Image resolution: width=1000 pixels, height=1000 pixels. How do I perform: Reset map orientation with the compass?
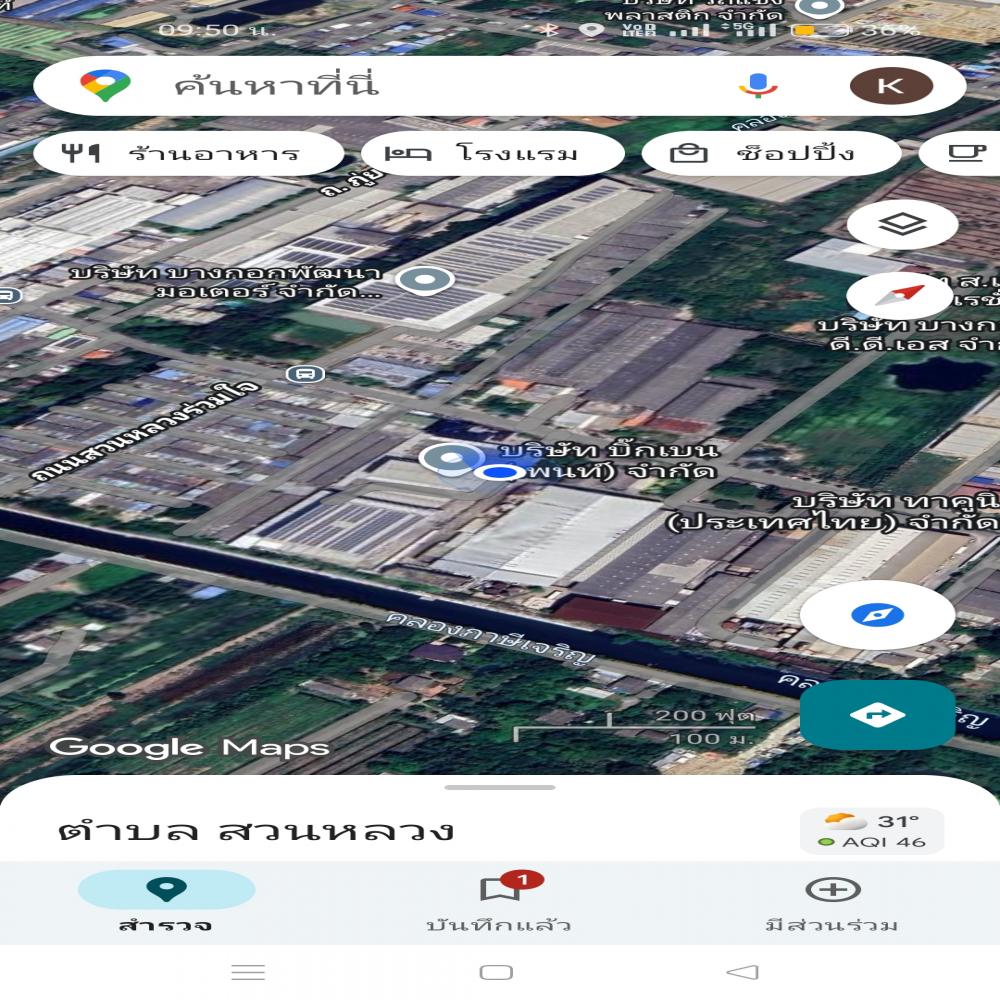(899, 295)
